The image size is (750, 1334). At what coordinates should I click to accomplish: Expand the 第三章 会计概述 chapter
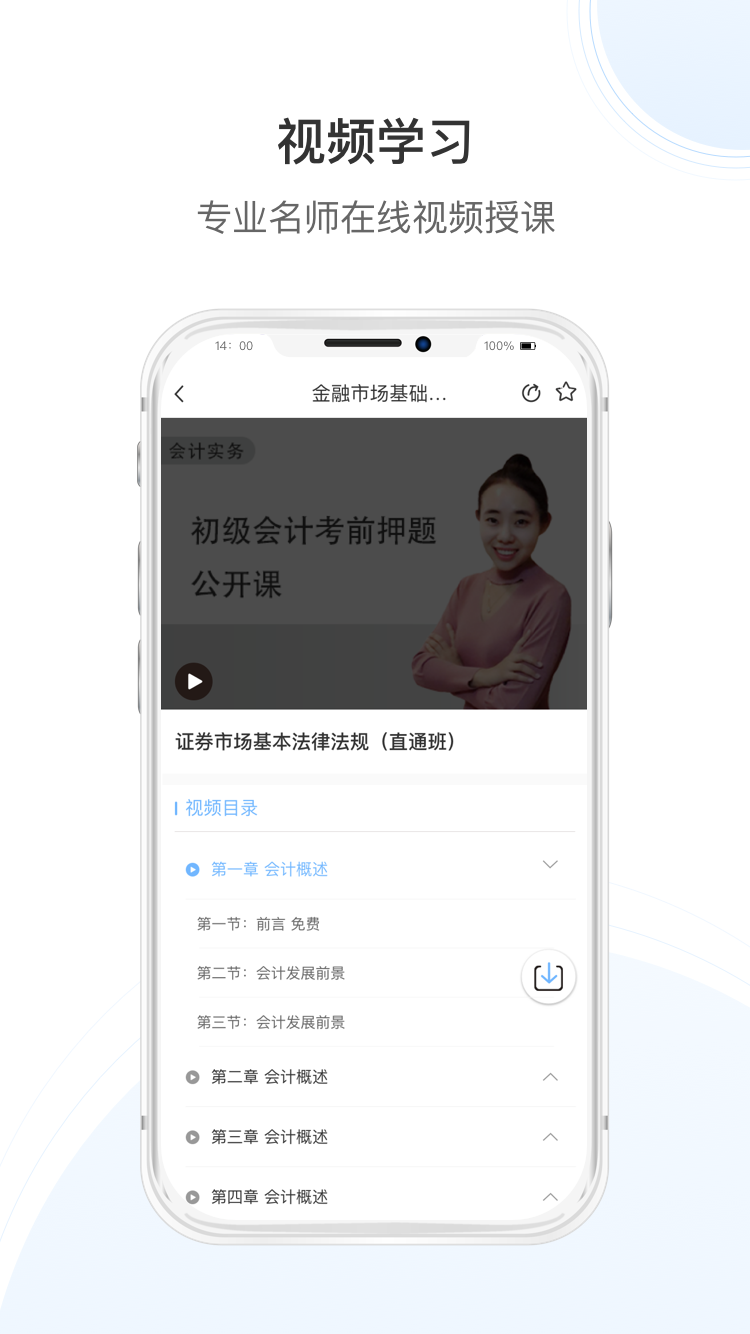click(x=550, y=1137)
